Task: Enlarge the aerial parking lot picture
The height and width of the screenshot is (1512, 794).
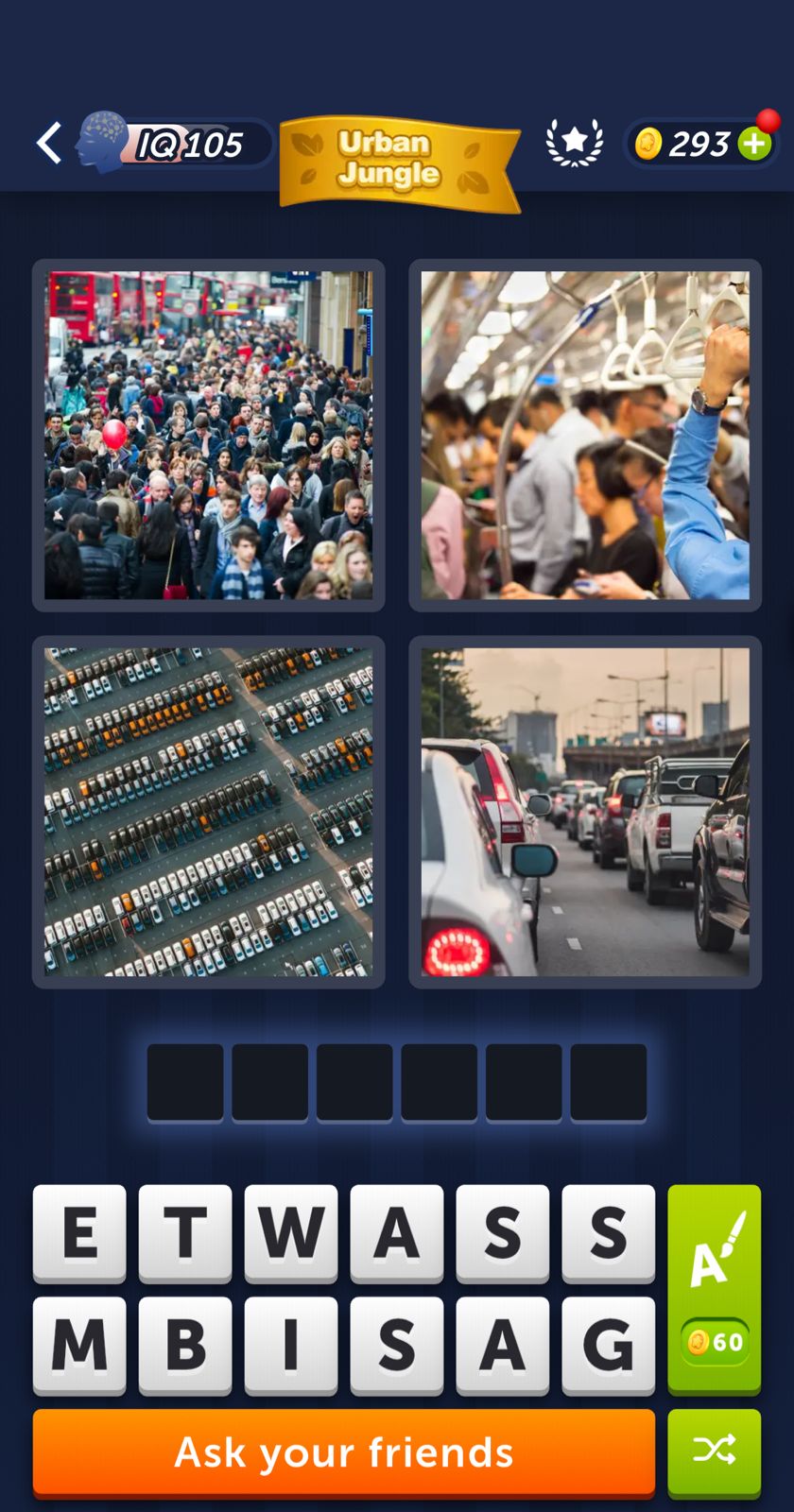Action: click(208, 812)
